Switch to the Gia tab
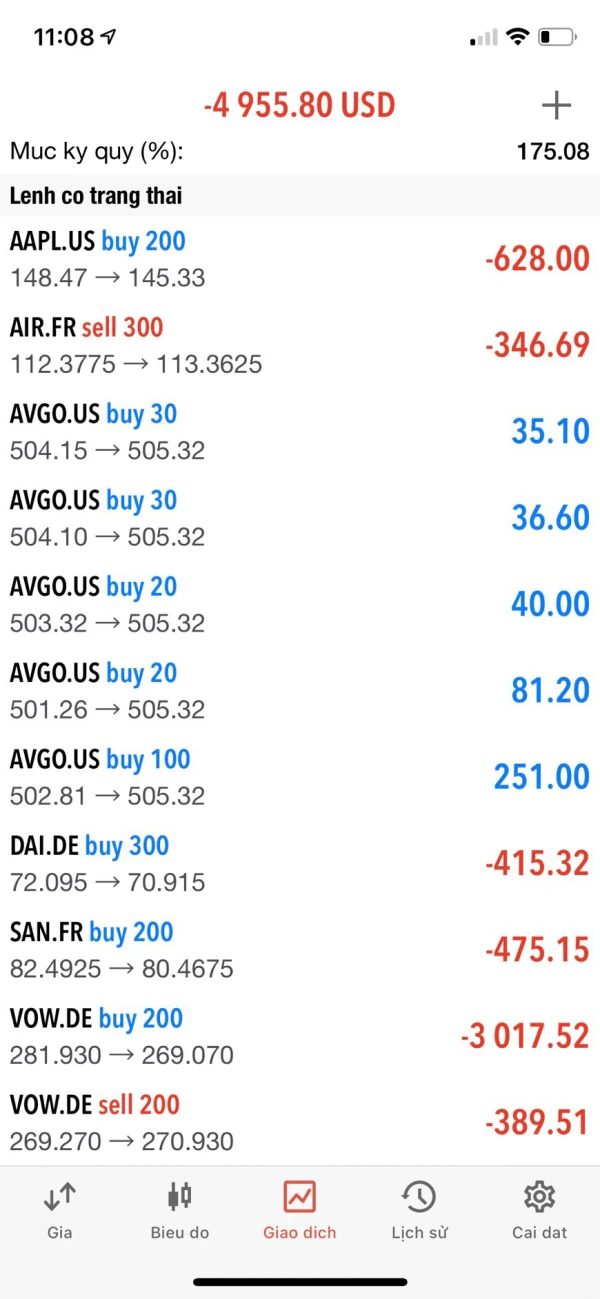Image resolution: width=600 pixels, height=1299 pixels. point(60,1210)
